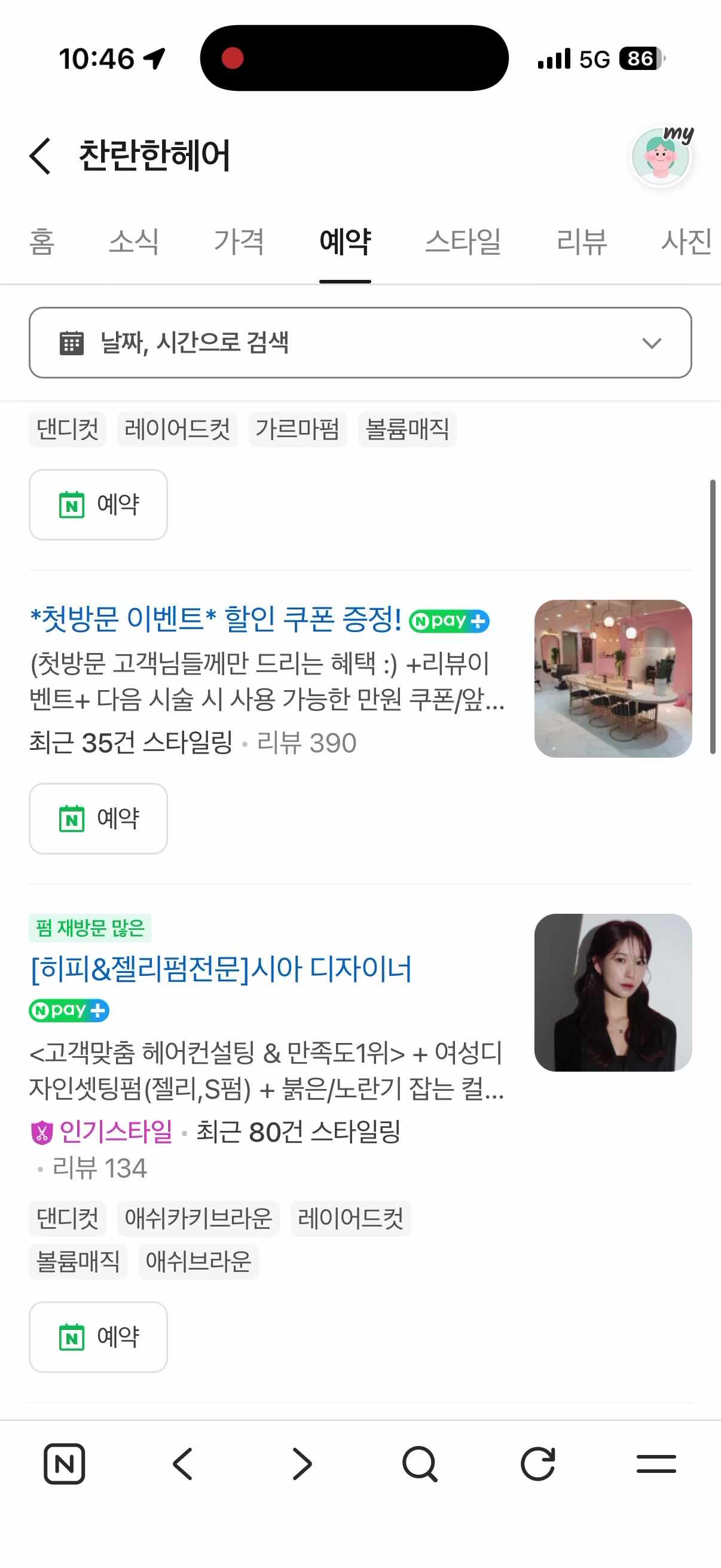Tap browser search icon in bottom bar
Screen dimensions: 721x1568
[x=420, y=1464]
